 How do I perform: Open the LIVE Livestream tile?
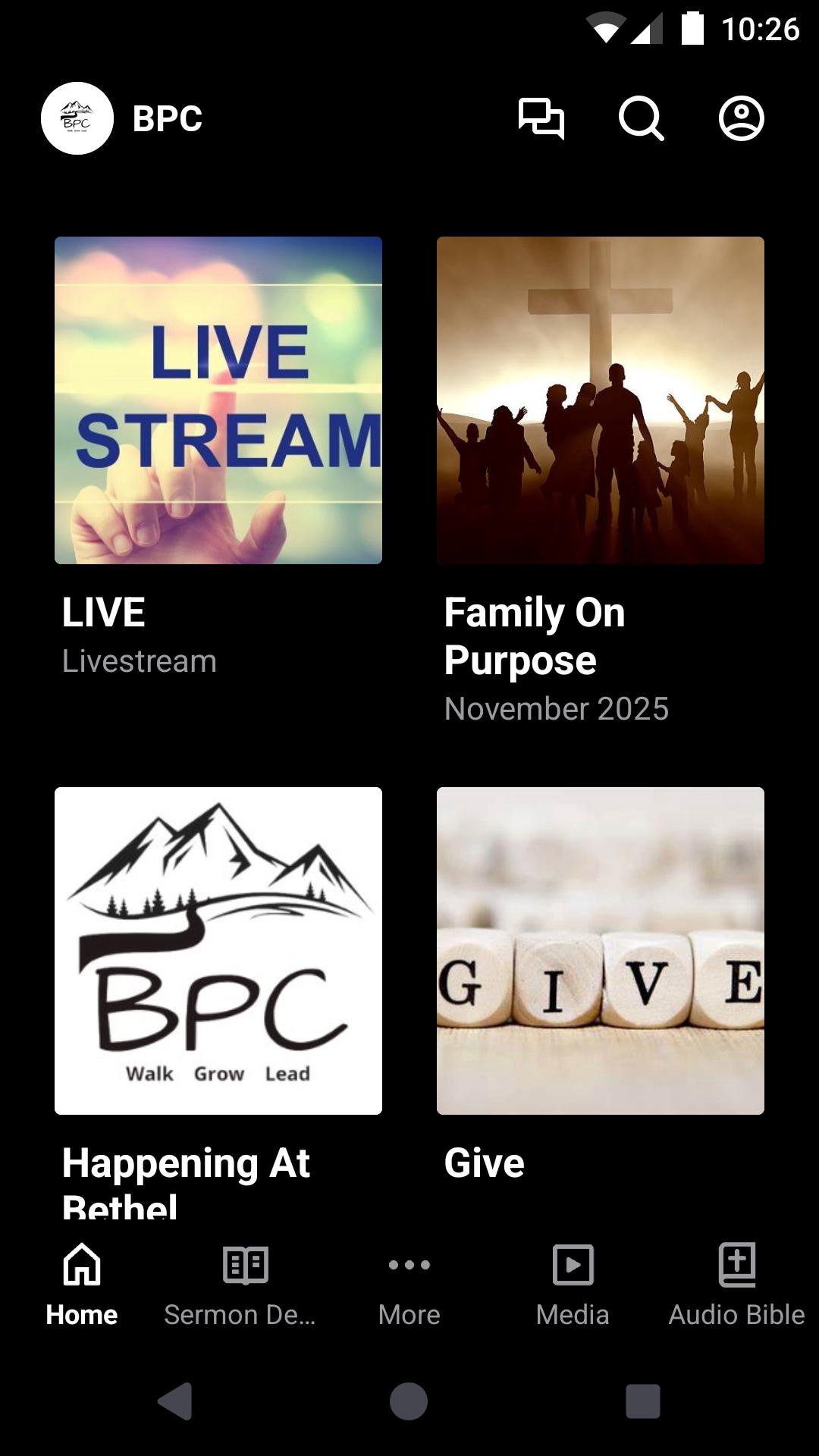[x=218, y=400]
